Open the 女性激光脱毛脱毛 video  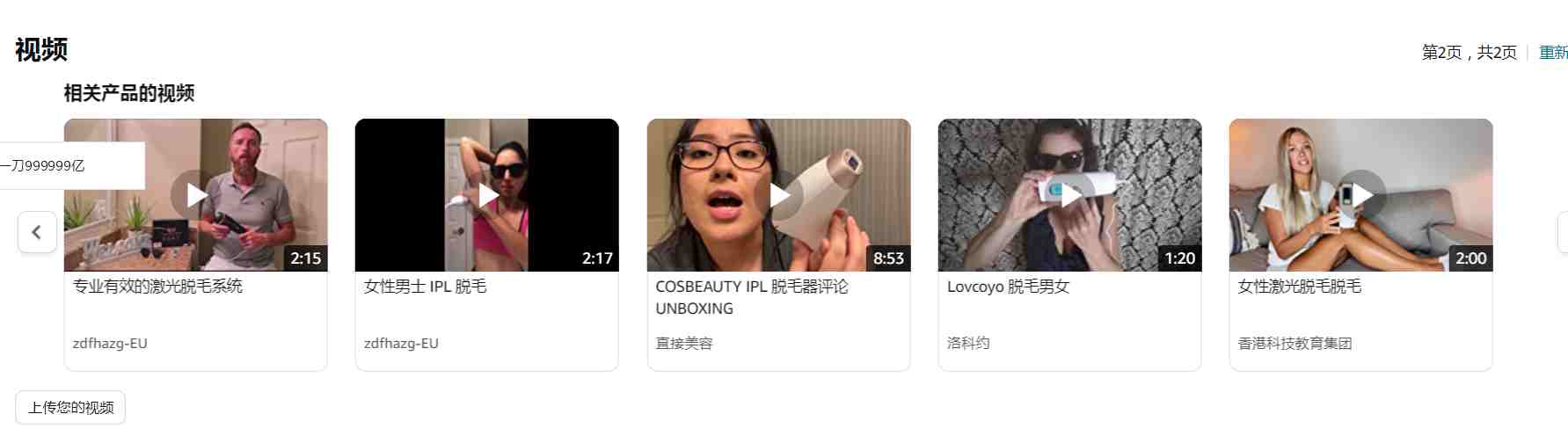tap(1360, 195)
